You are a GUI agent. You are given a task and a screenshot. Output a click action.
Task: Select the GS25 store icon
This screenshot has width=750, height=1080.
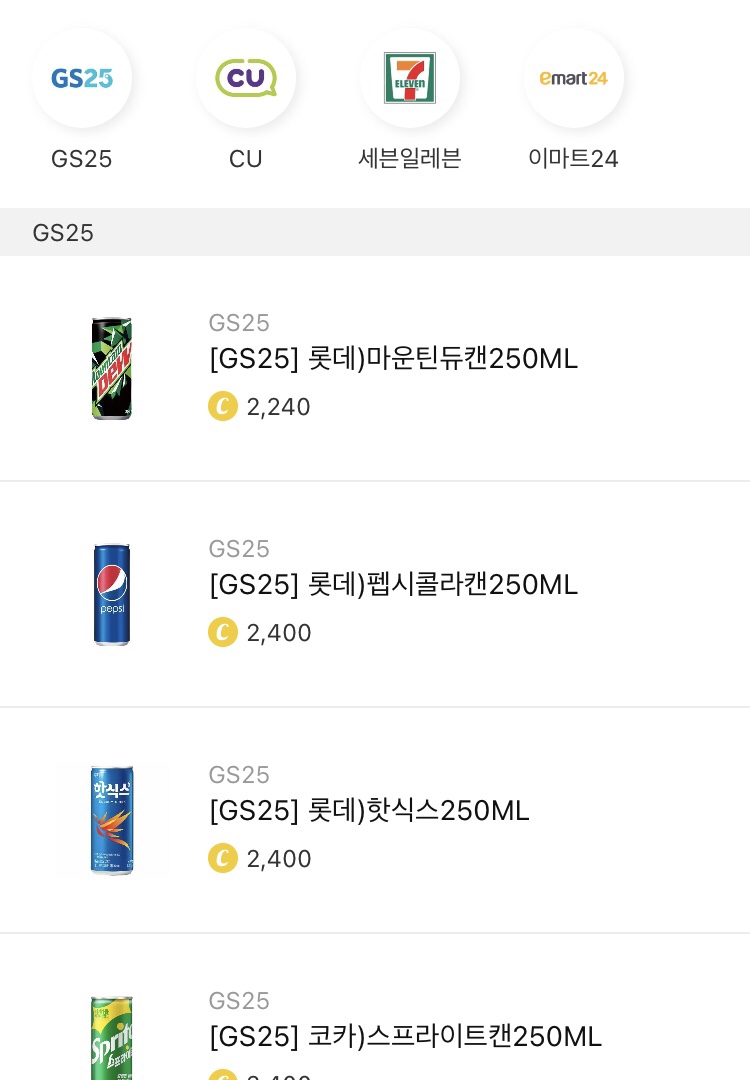(82, 78)
